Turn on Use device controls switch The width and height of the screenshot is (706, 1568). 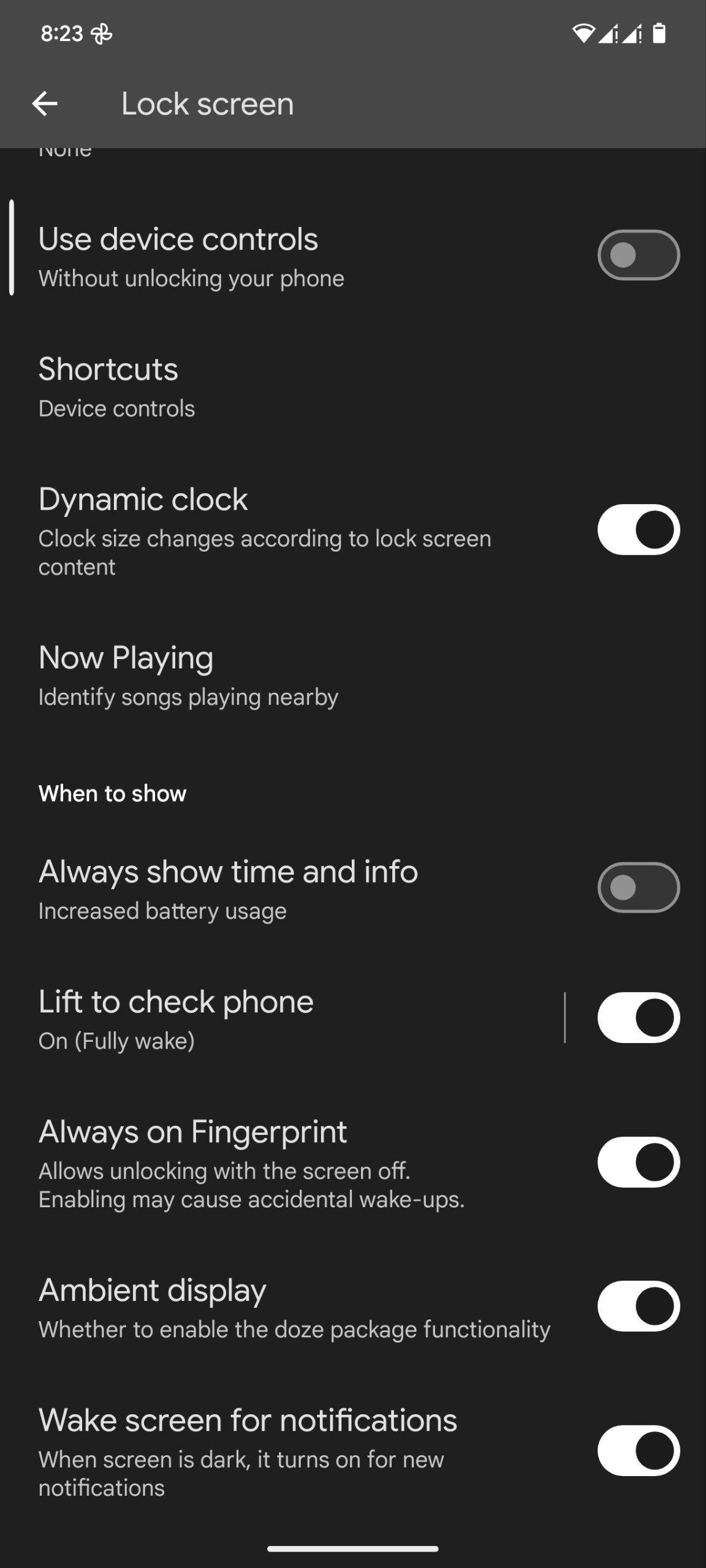click(638, 255)
